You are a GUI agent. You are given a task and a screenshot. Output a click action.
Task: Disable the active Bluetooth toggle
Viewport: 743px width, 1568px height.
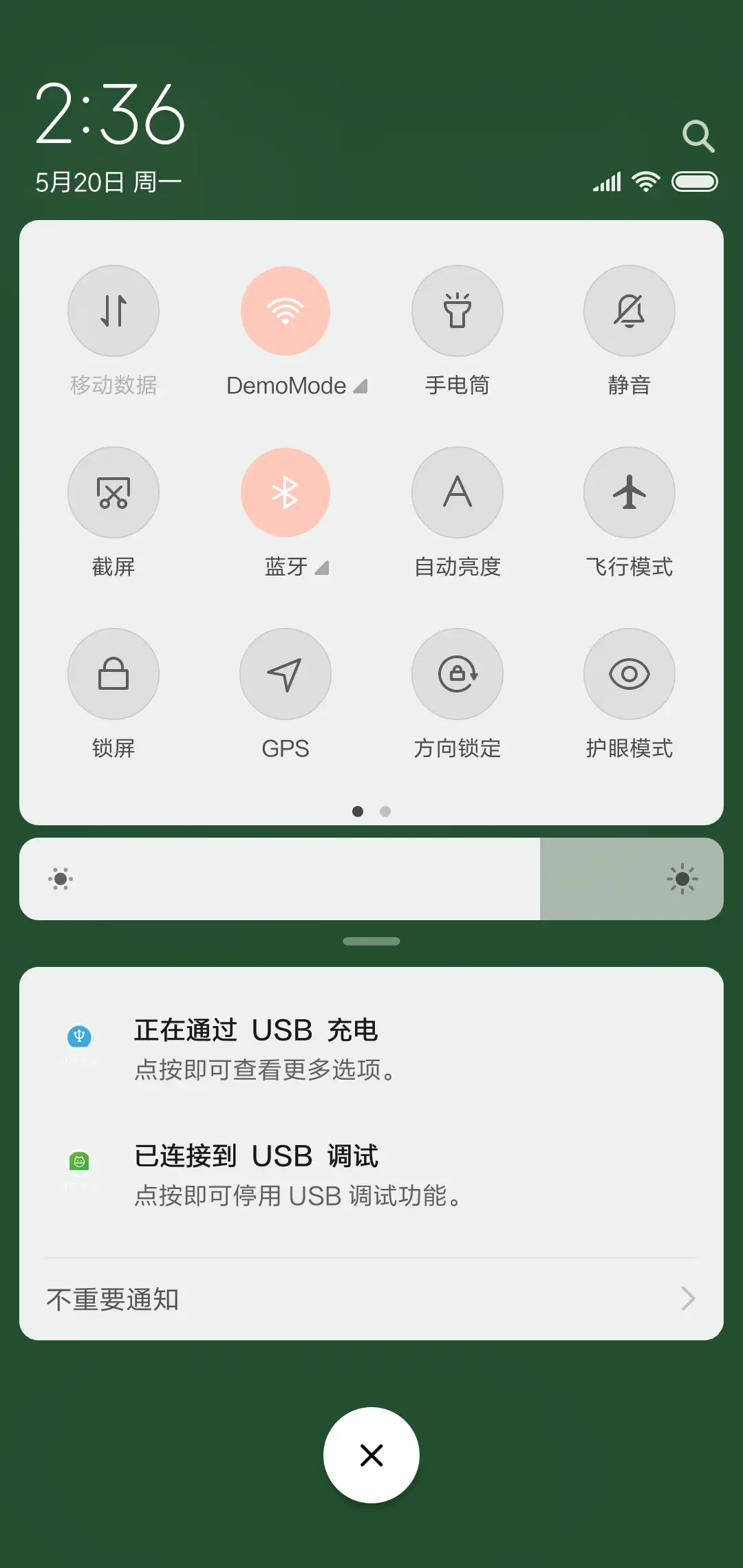click(286, 492)
